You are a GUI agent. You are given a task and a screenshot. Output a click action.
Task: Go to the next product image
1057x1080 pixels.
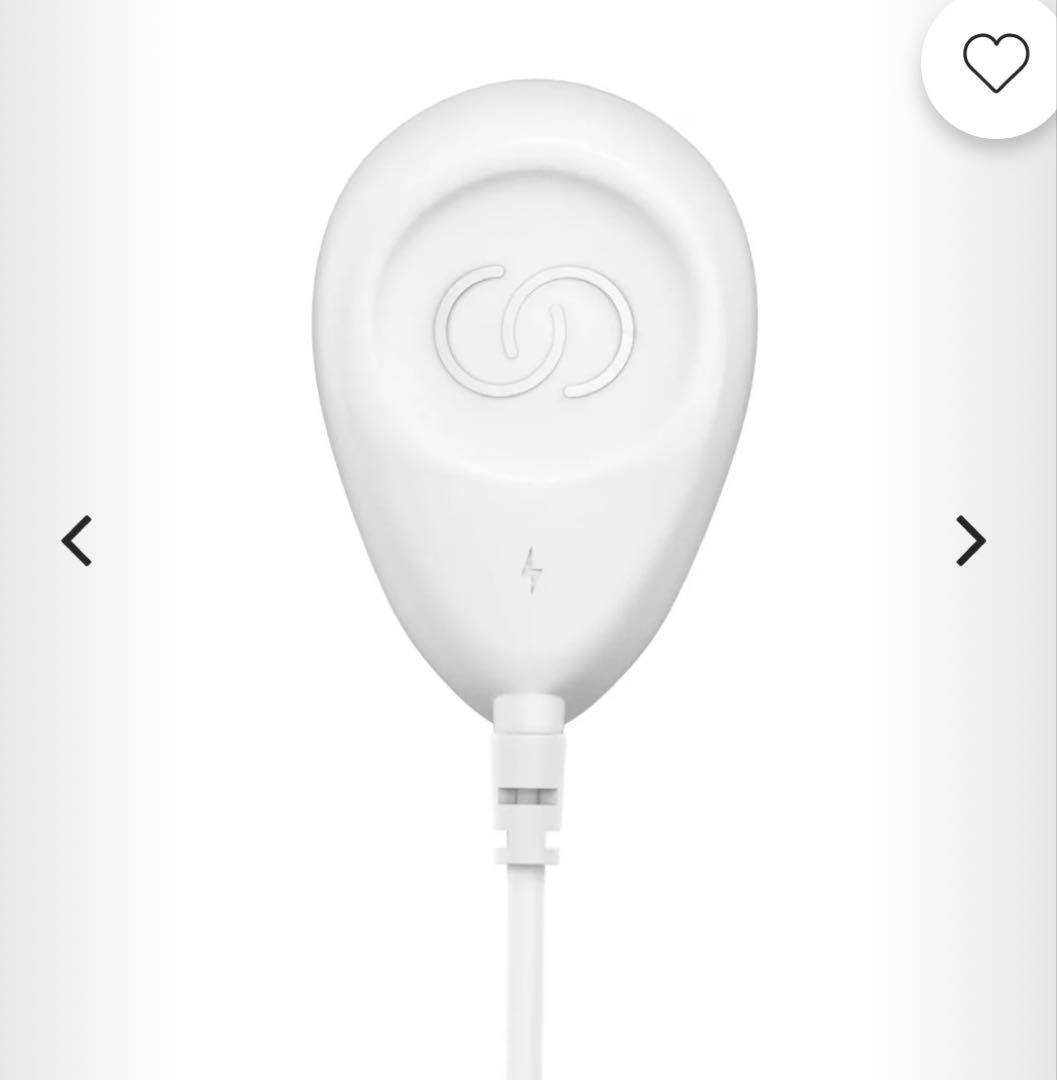coord(970,541)
